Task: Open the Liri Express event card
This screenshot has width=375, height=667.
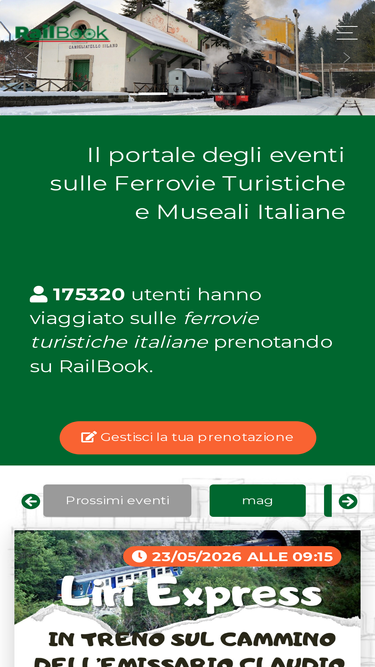Action: (188, 599)
